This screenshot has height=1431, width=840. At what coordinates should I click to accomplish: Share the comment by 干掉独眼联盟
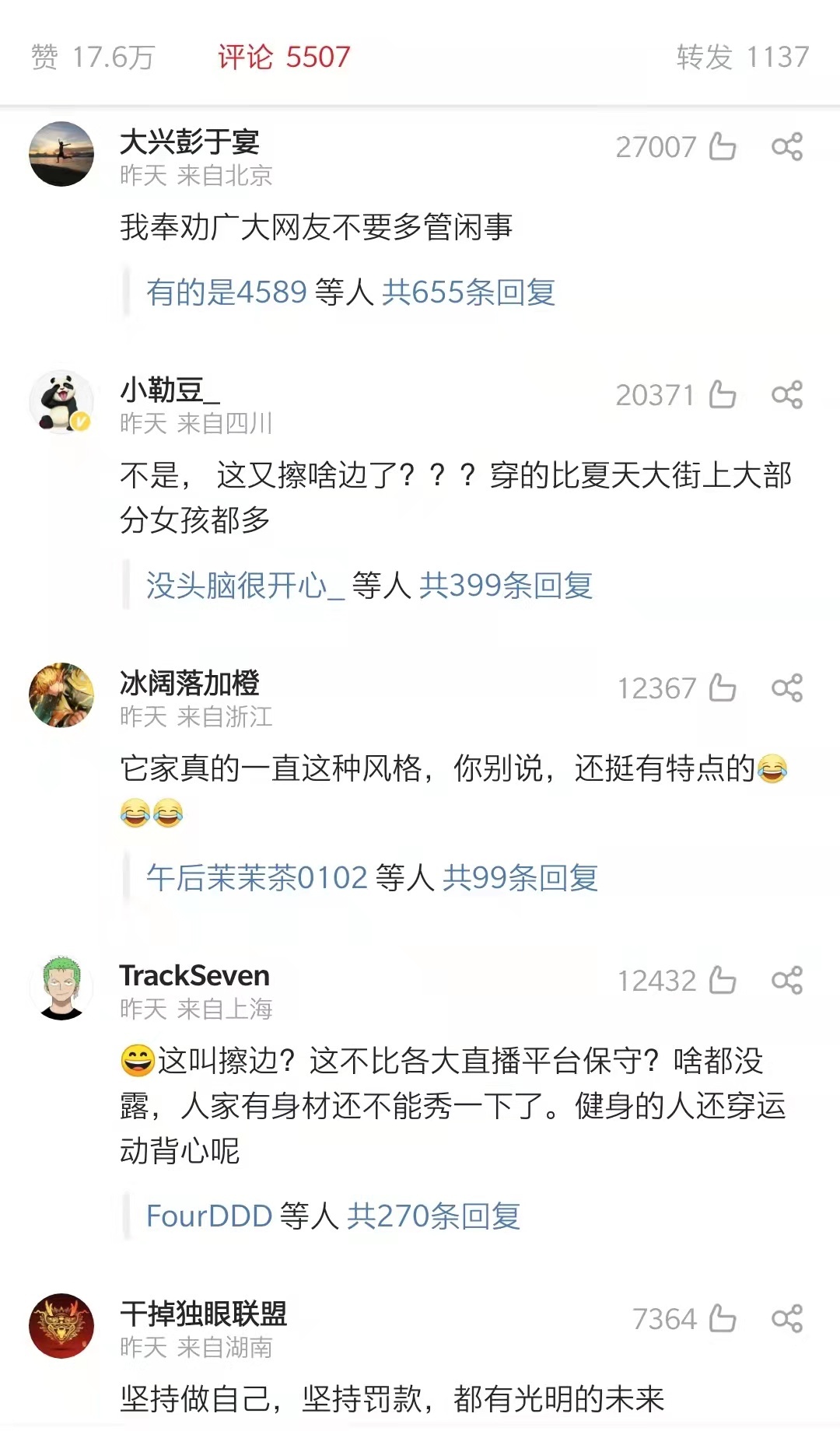coord(786,1318)
